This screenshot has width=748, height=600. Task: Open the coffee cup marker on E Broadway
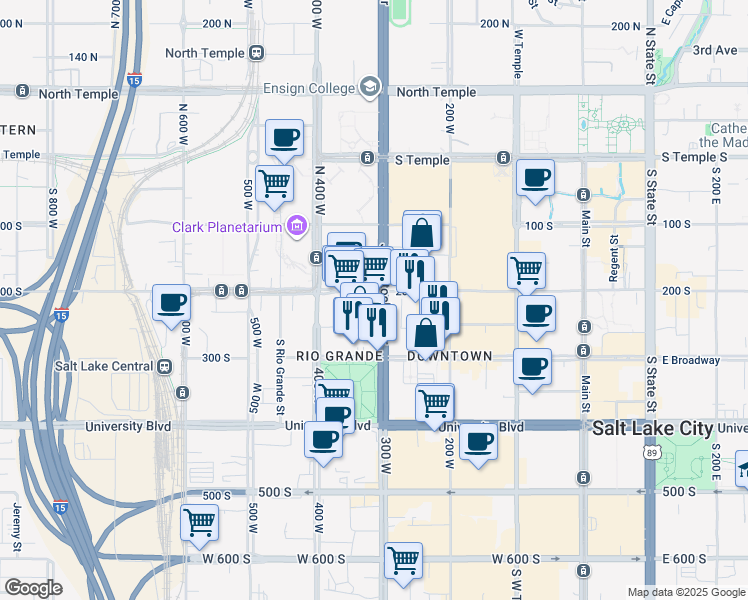pos(532,369)
